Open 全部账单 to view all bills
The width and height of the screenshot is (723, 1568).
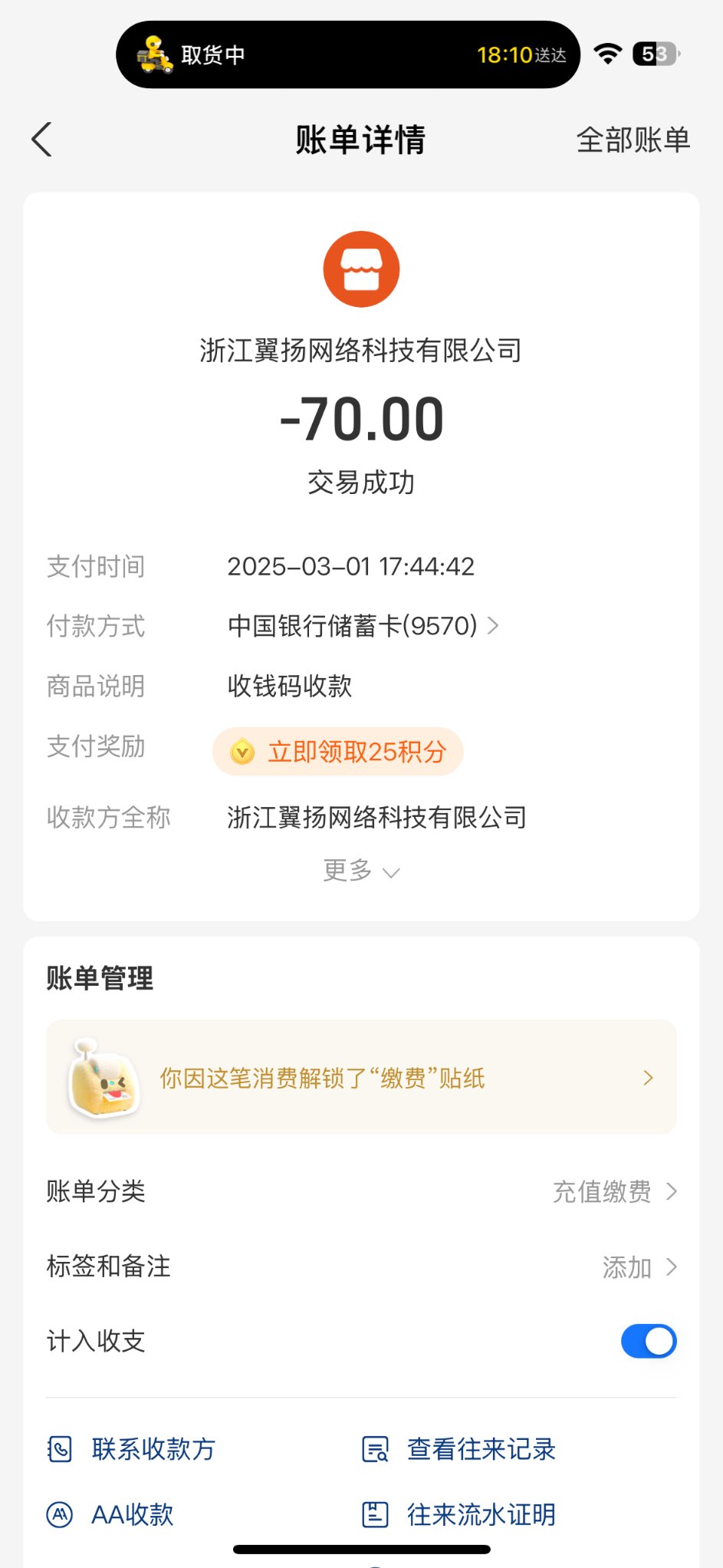click(x=633, y=140)
